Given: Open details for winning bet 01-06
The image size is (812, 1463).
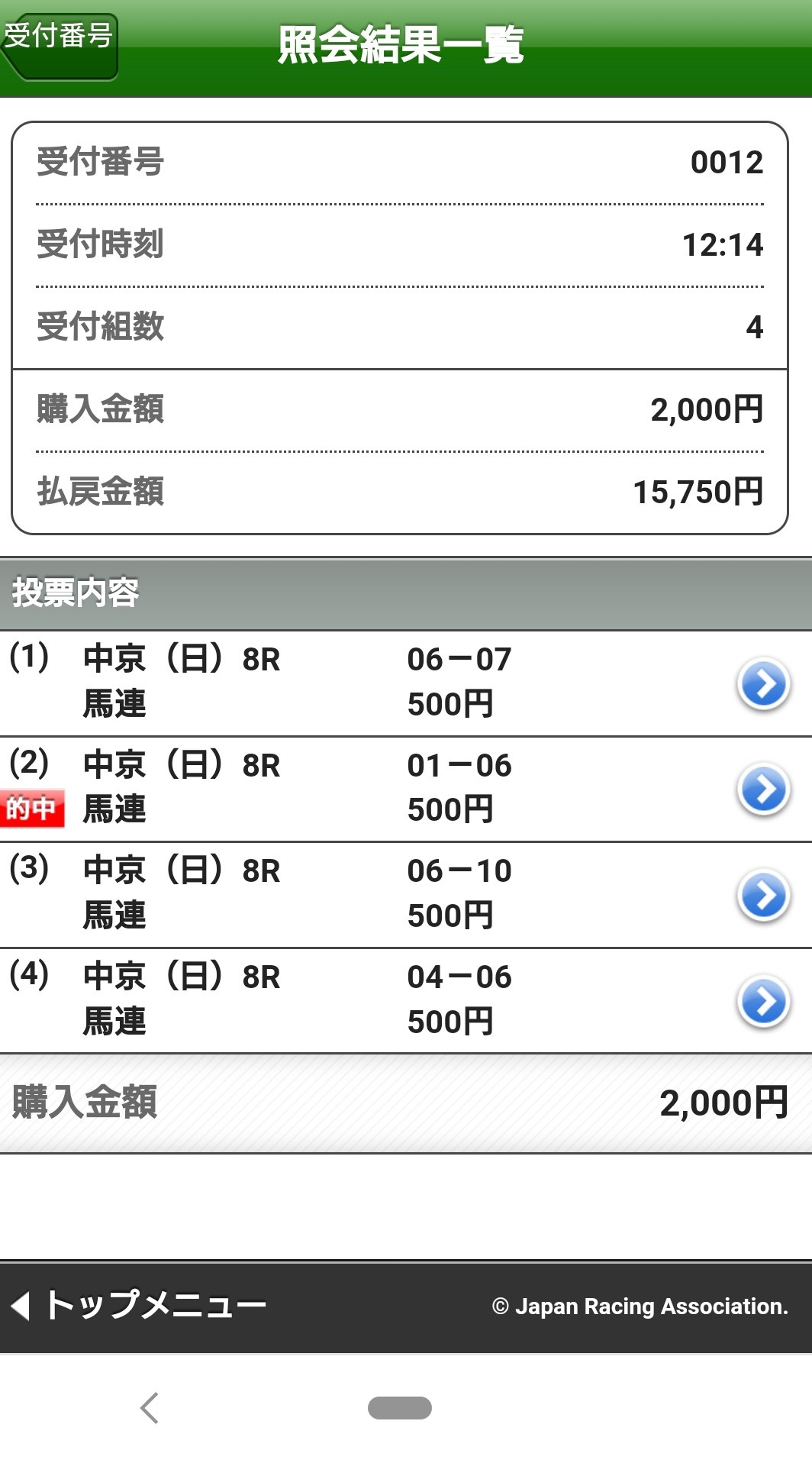Looking at the screenshot, I should (762, 790).
